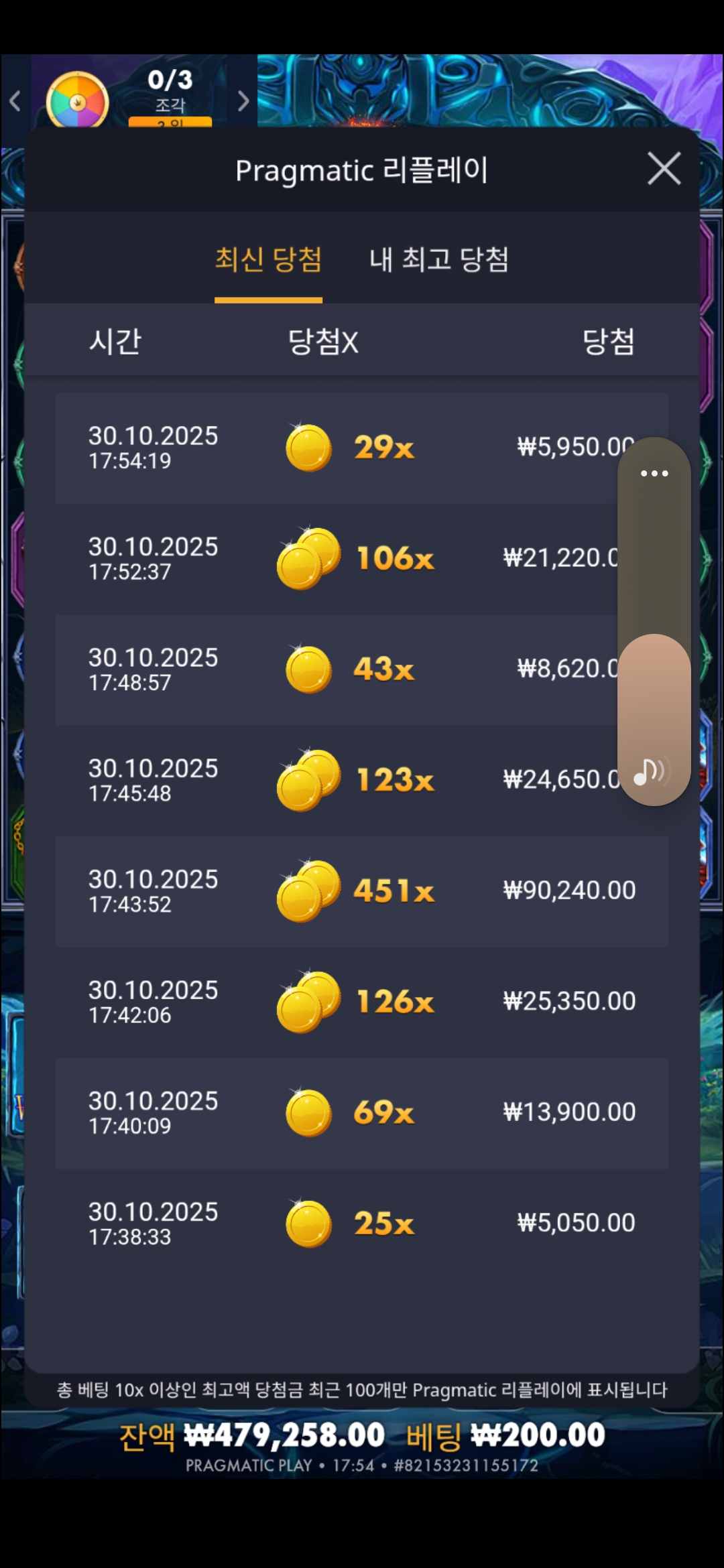This screenshot has width=724, height=1568.
Task: Select the 최신 당첨 tab
Action: tap(268, 260)
